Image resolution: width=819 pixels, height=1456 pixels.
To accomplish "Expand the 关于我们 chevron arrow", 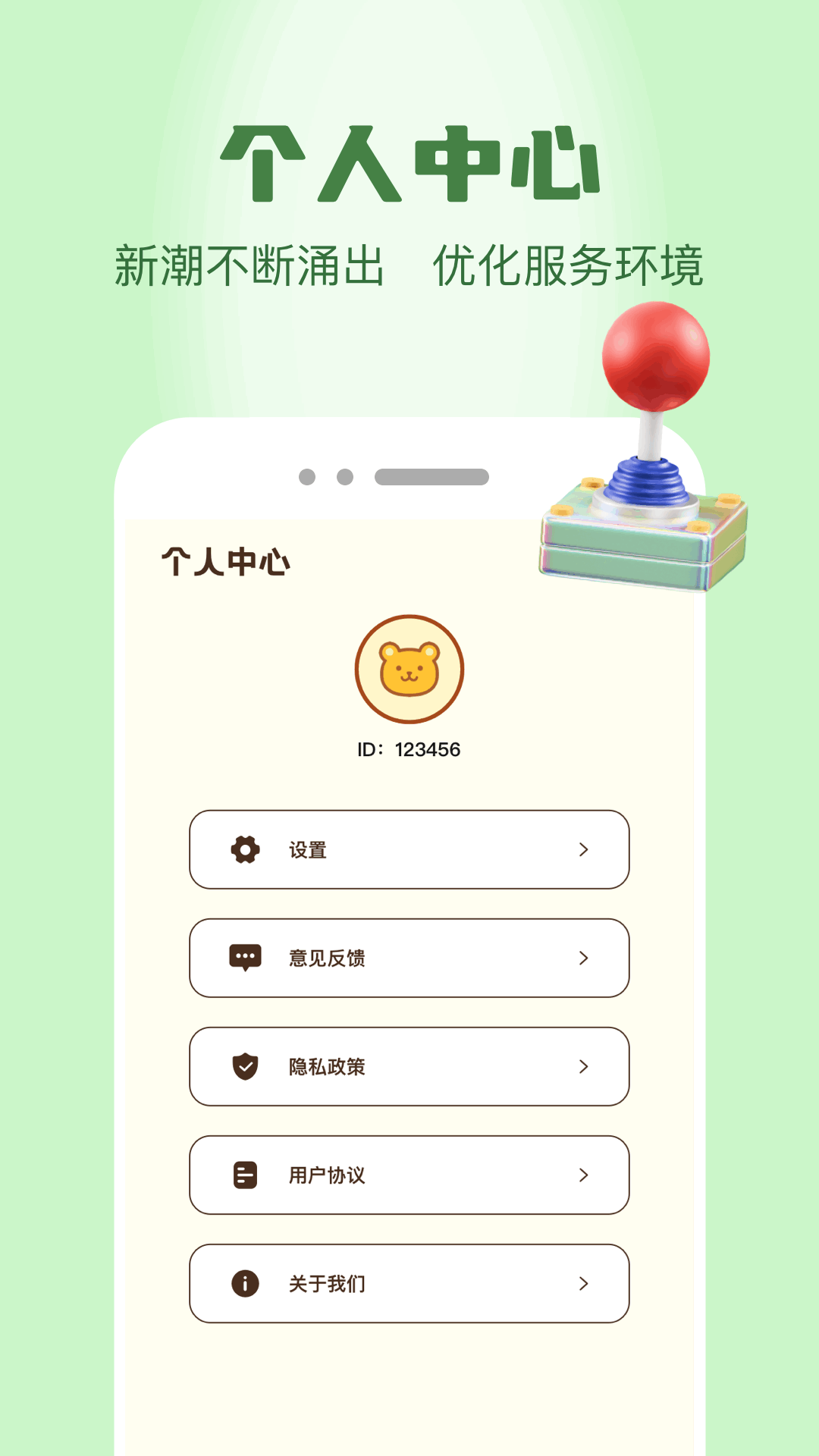I will pos(582,1284).
